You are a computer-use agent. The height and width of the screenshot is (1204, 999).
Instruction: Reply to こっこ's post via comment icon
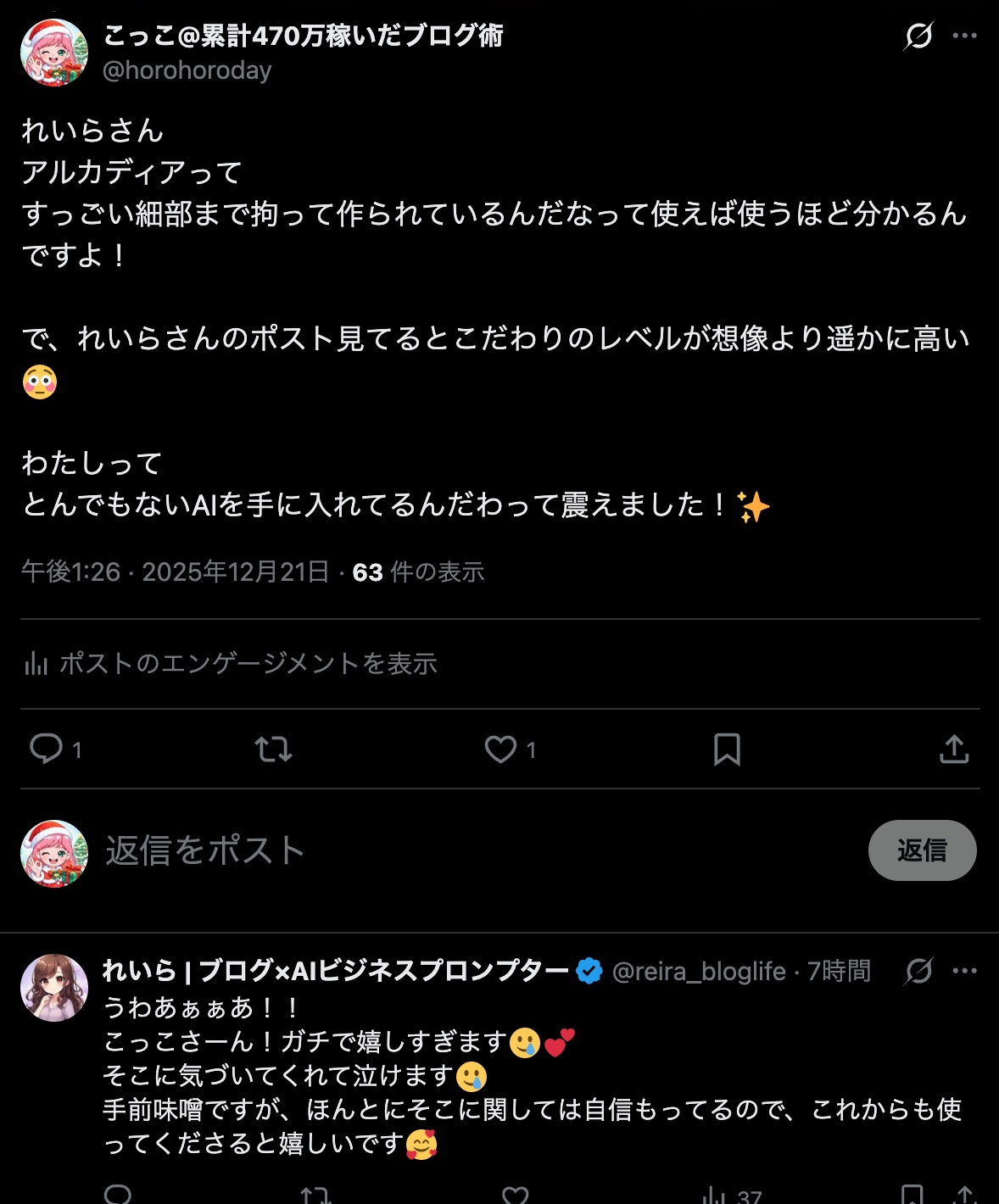(47, 750)
